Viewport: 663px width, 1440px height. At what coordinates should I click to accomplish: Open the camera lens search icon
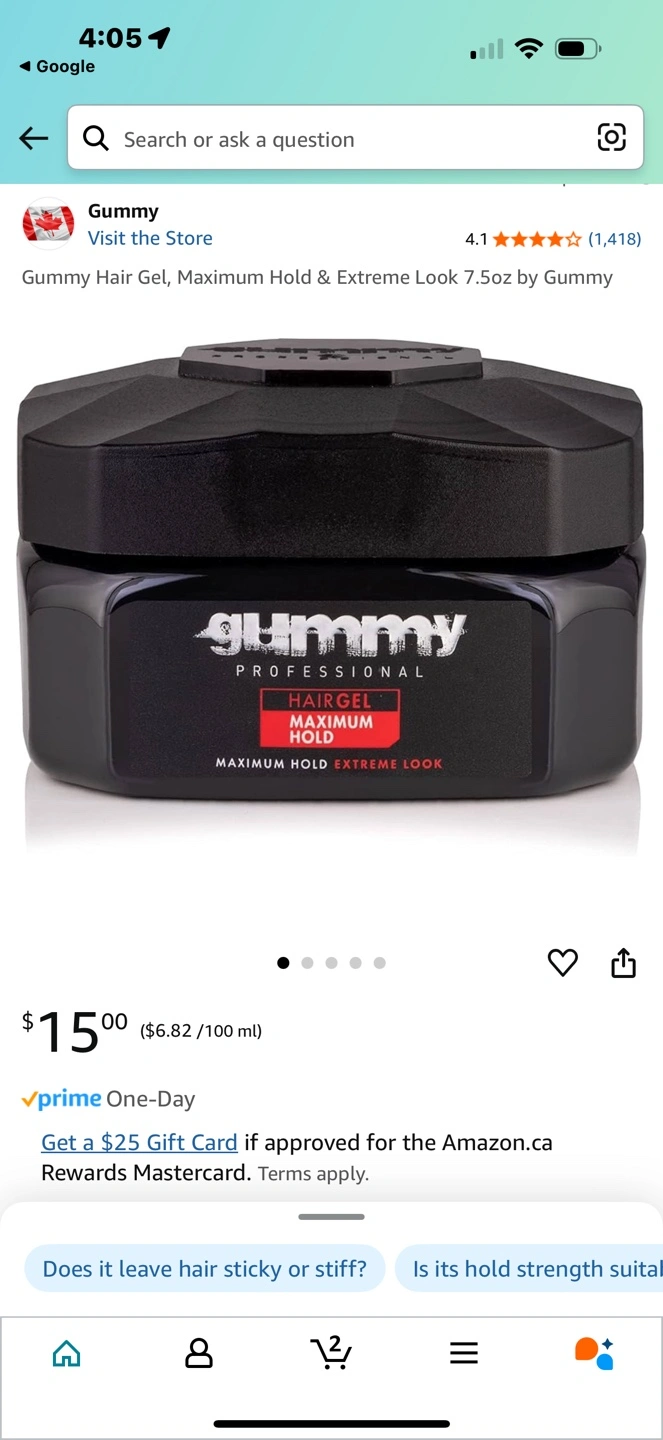pyautogui.click(x=611, y=138)
